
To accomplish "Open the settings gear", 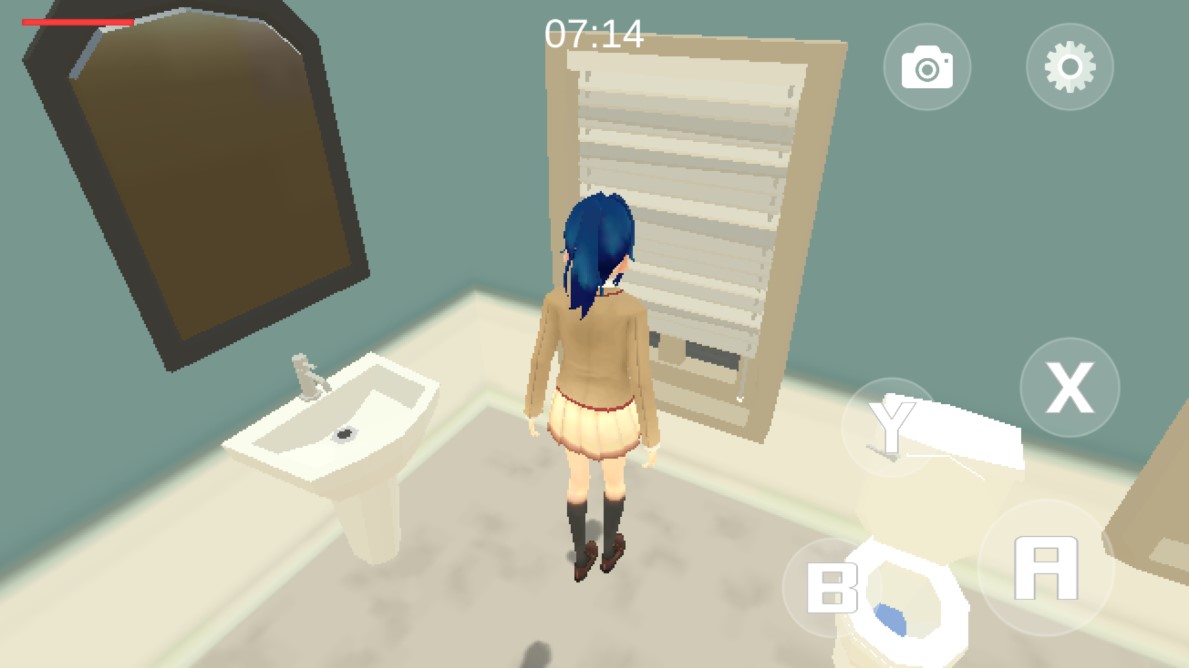I will [x=1069, y=67].
